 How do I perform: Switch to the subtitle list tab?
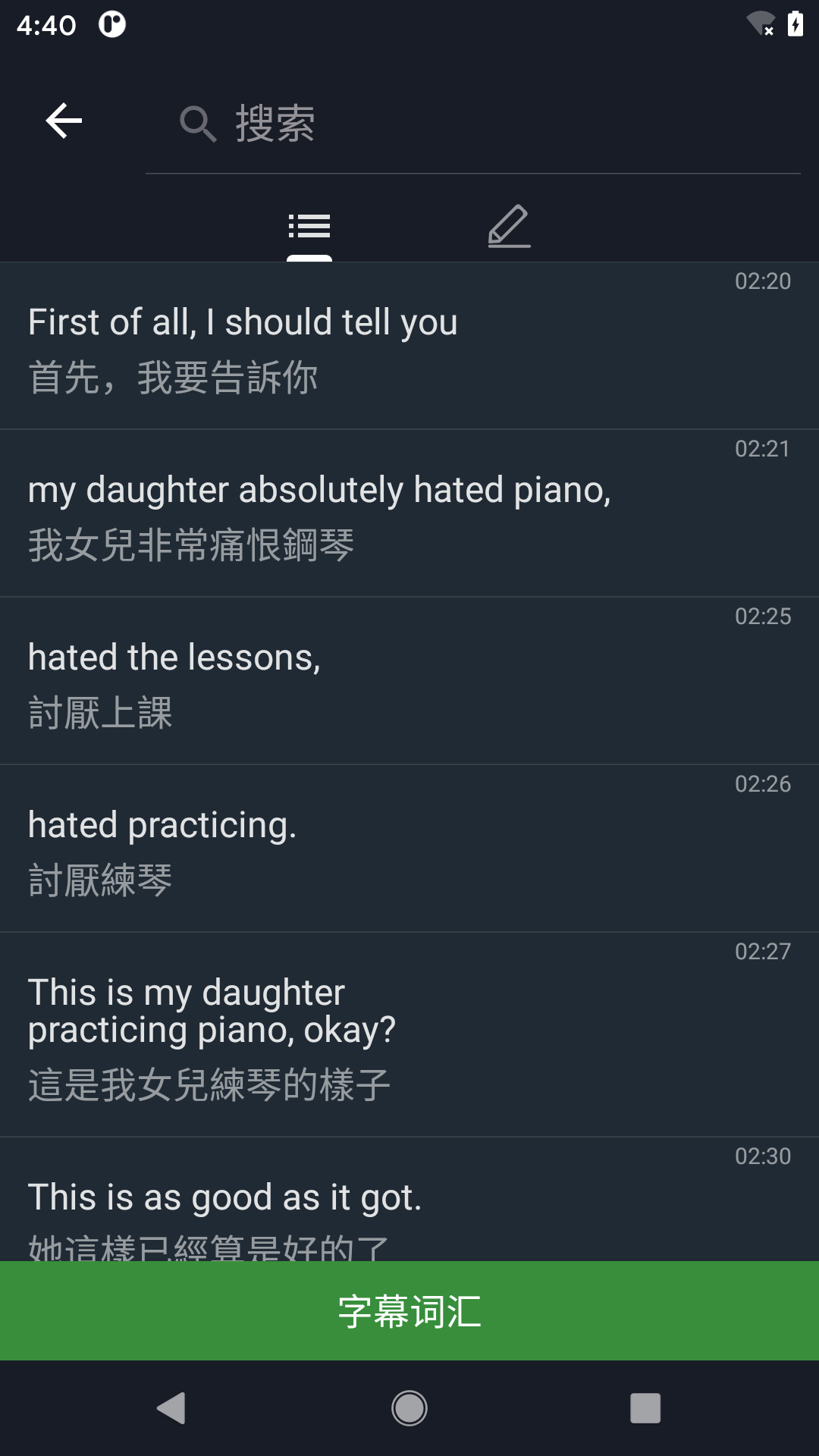click(309, 226)
